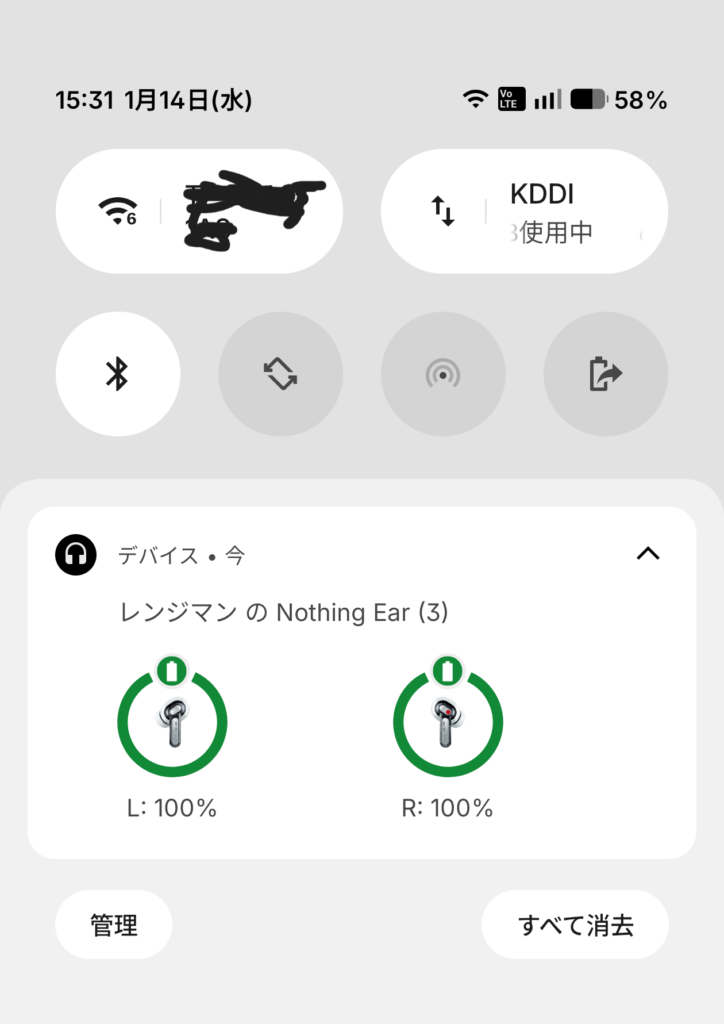Select the screen cast icon
This screenshot has height=1024, width=724.
click(x=443, y=373)
